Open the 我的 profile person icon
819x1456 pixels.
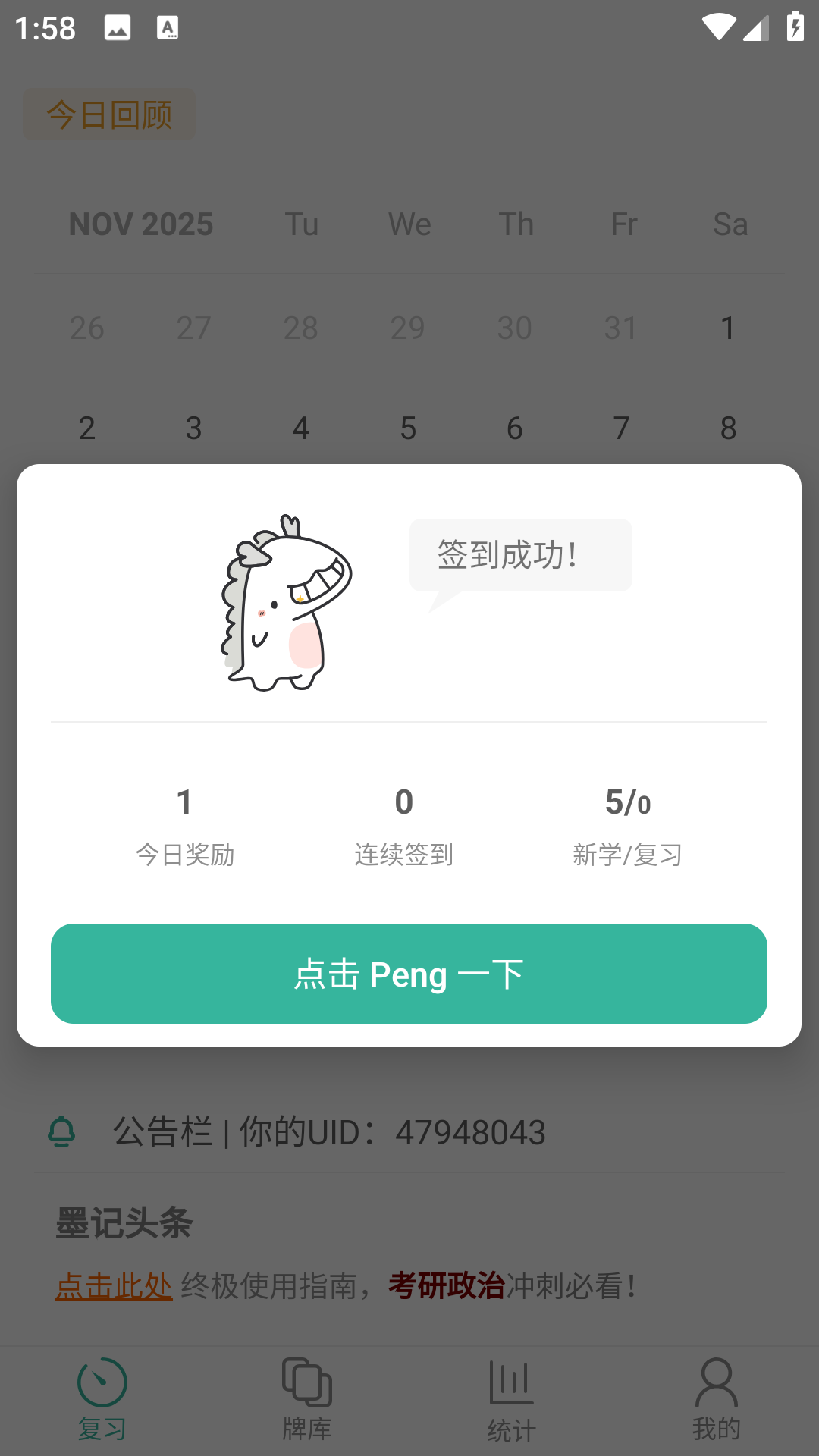click(x=716, y=1382)
